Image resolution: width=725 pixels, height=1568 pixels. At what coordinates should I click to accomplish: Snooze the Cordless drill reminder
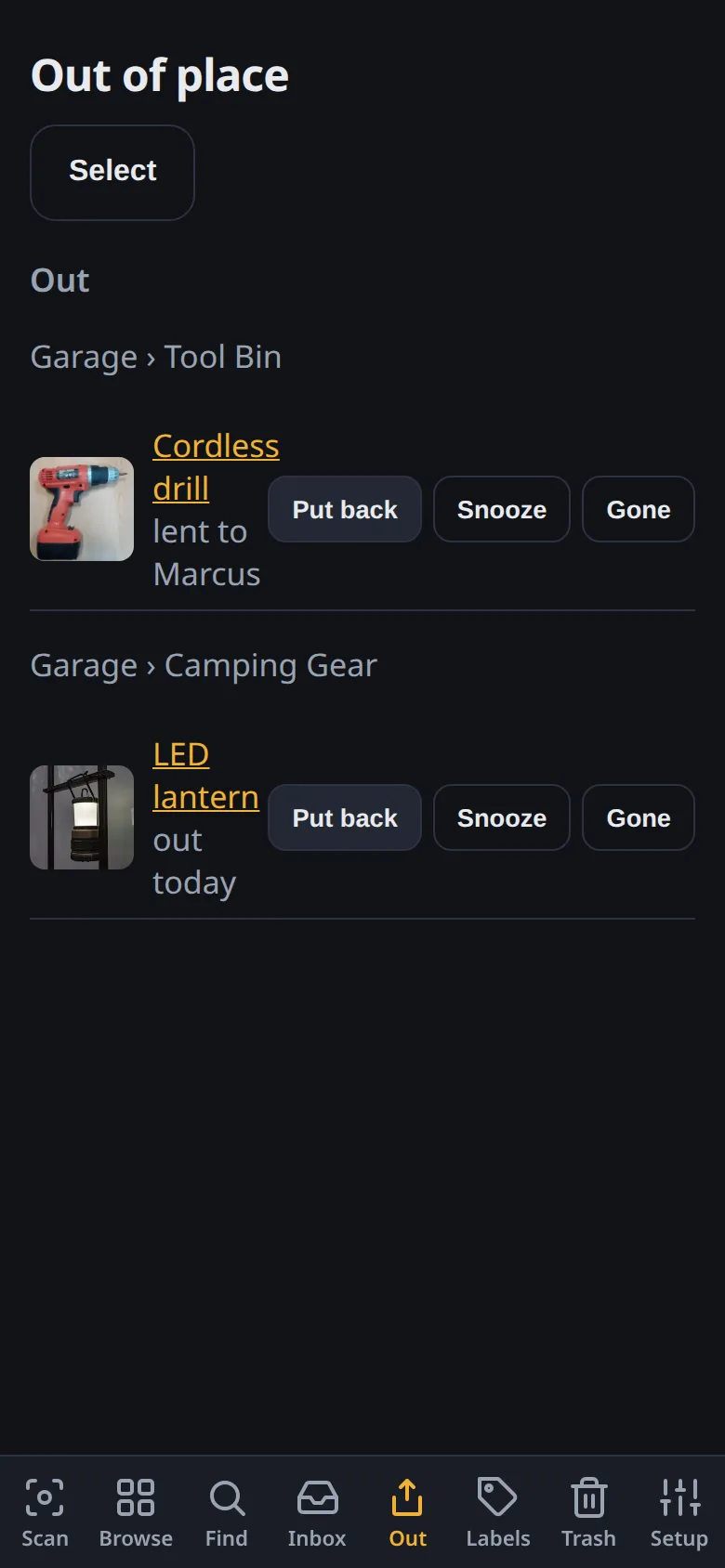502,509
